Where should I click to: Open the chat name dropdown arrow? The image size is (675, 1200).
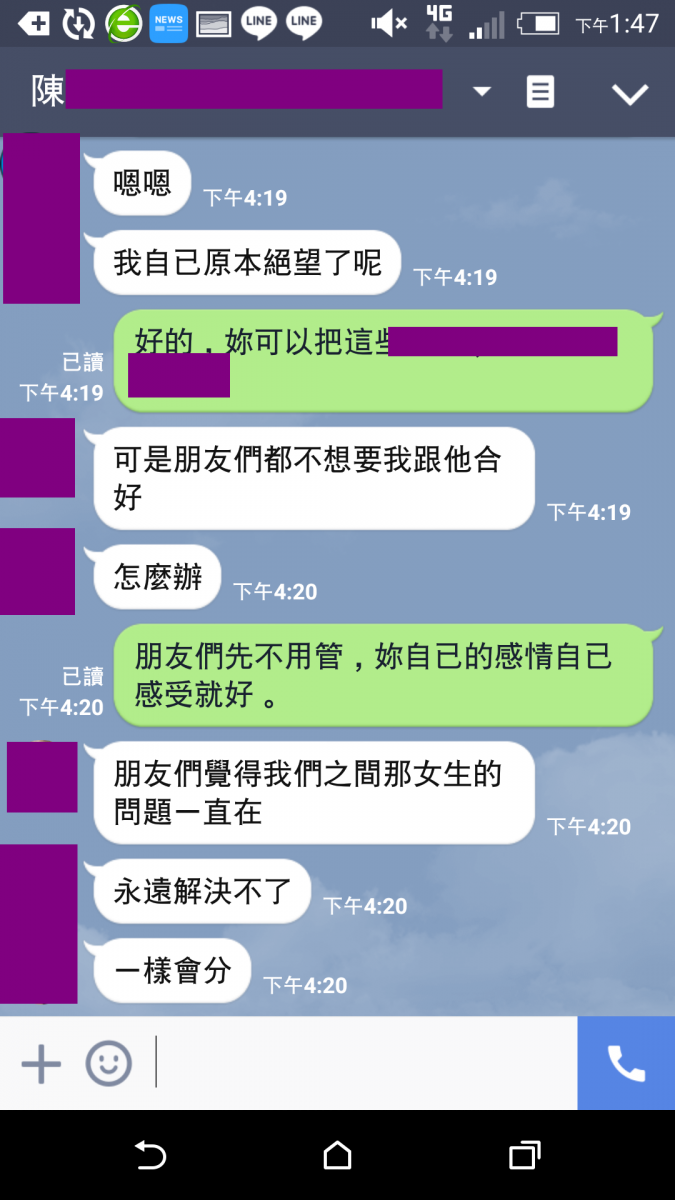pyautogui.click(x=482, y=92)
